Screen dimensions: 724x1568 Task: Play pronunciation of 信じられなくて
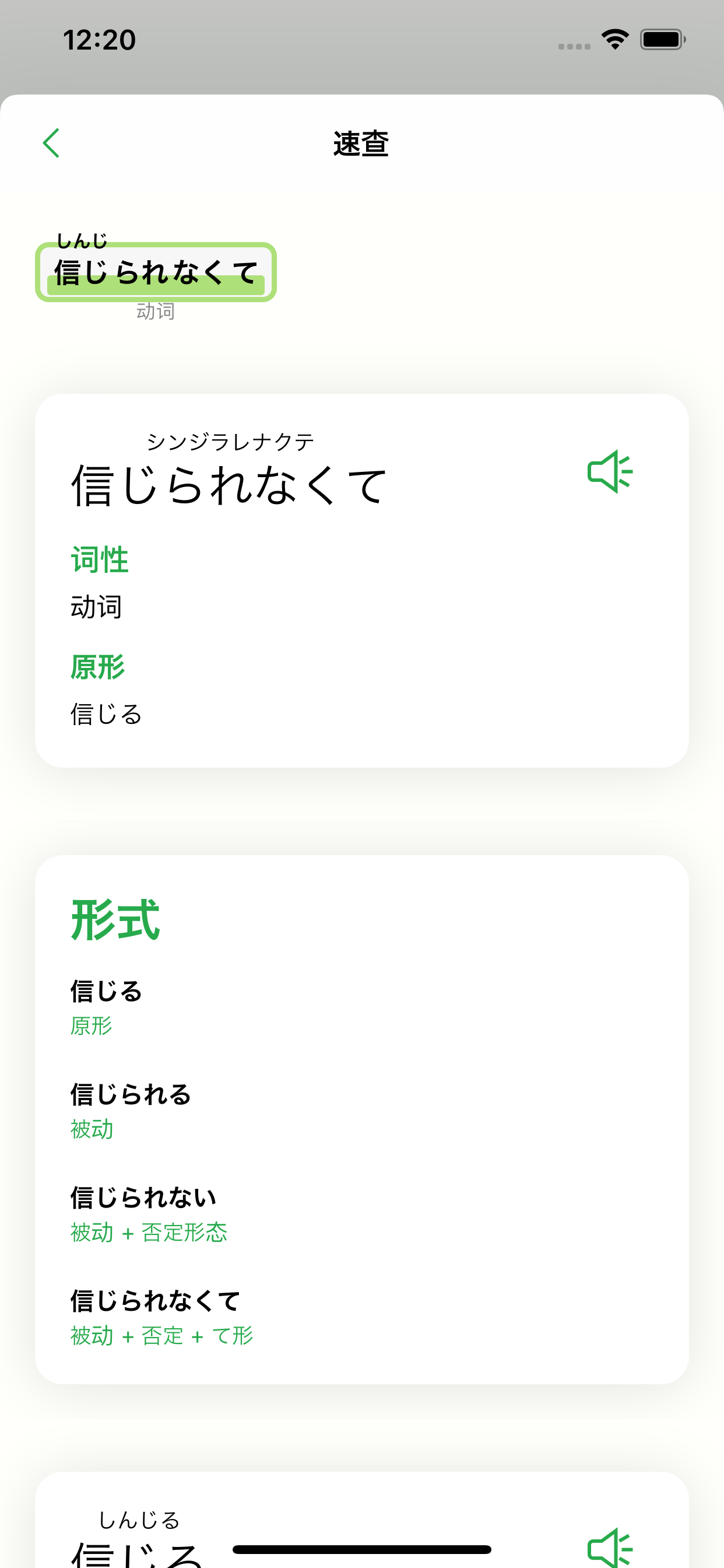coord(610,472)
